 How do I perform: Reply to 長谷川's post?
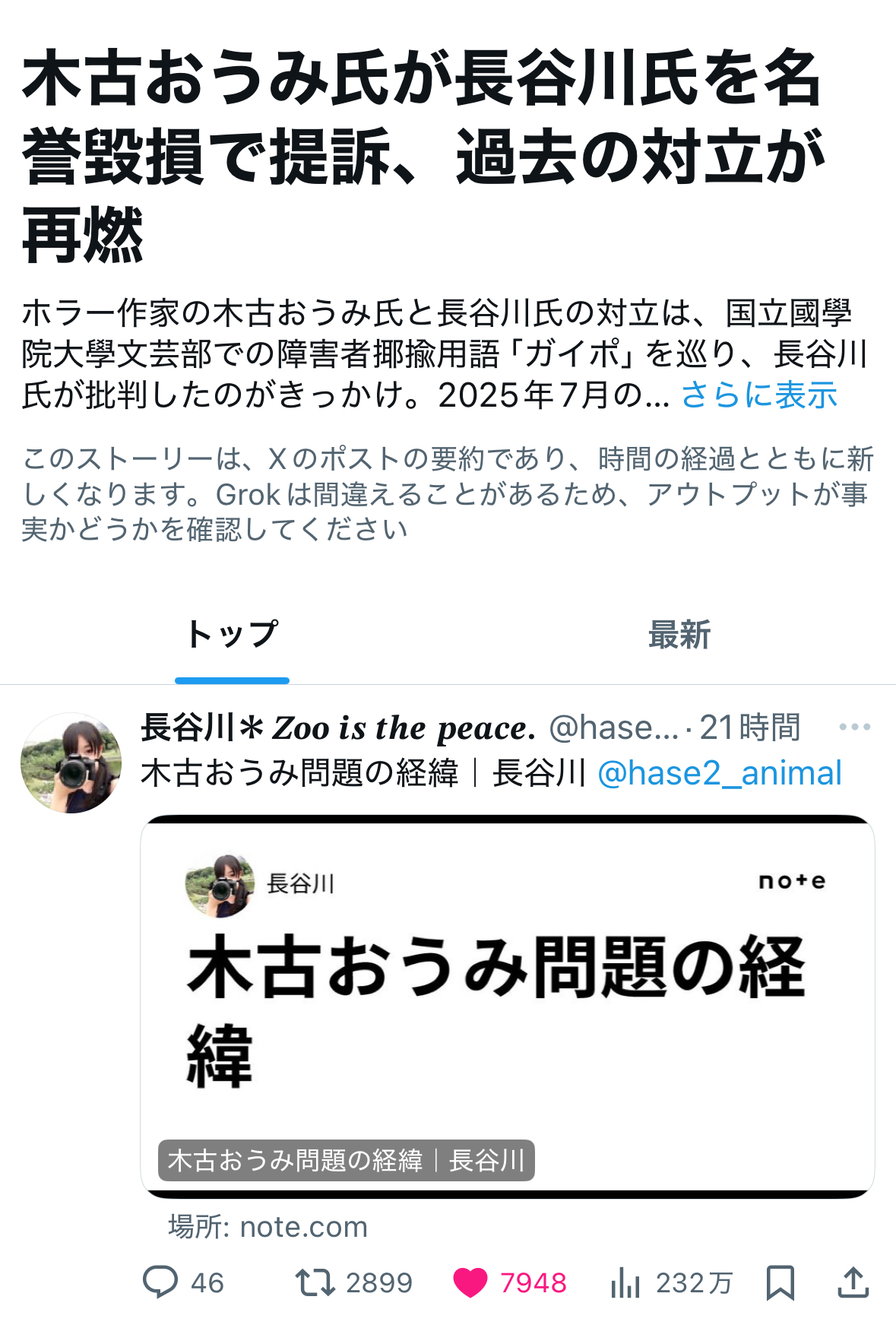[160, 1282]
